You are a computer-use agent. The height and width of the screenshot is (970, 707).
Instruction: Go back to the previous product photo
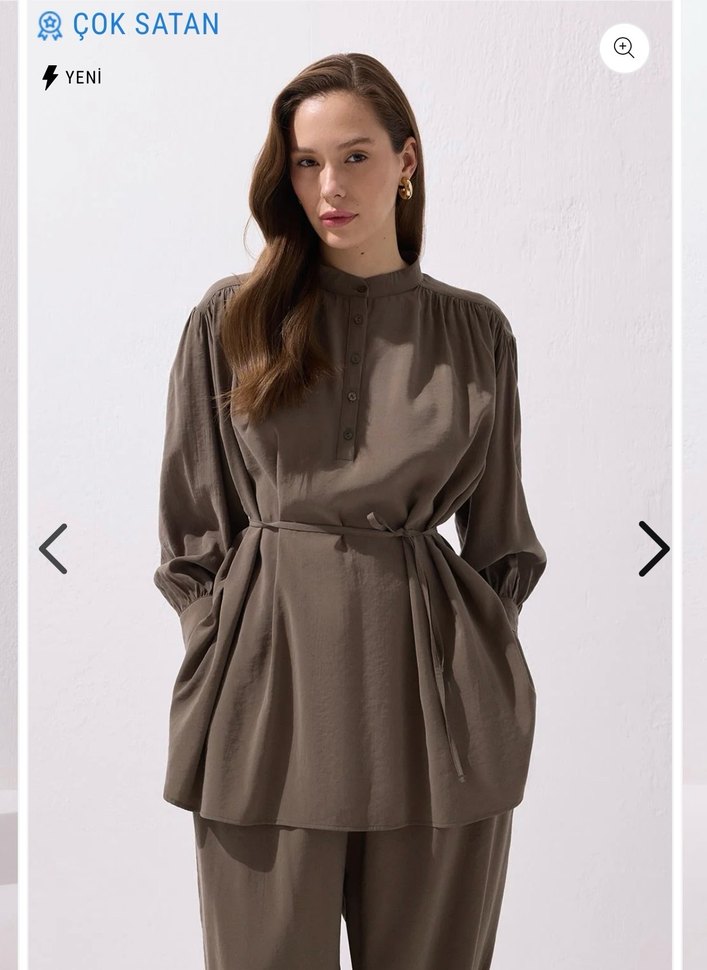(53, 549)
